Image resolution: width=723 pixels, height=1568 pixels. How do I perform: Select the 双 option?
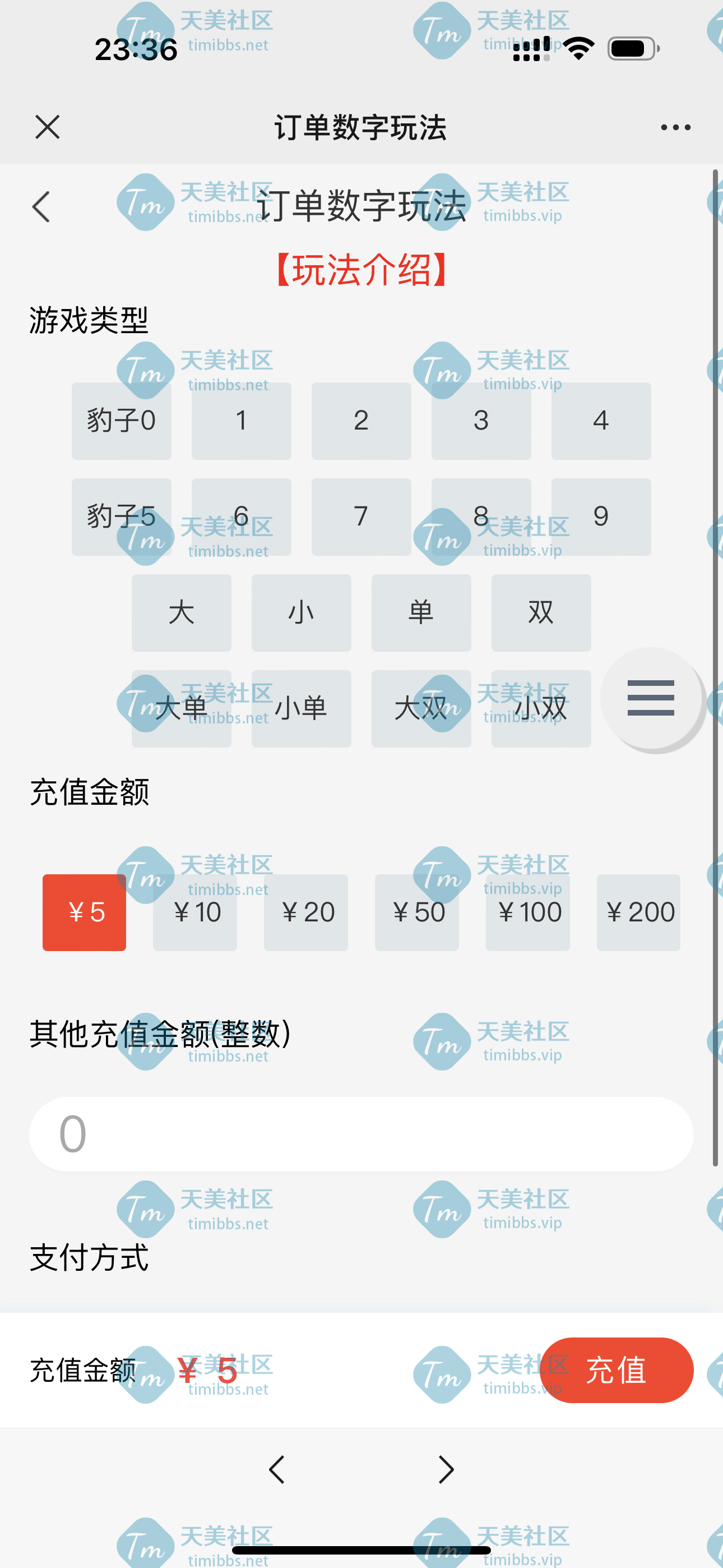[x=541, y=612]
